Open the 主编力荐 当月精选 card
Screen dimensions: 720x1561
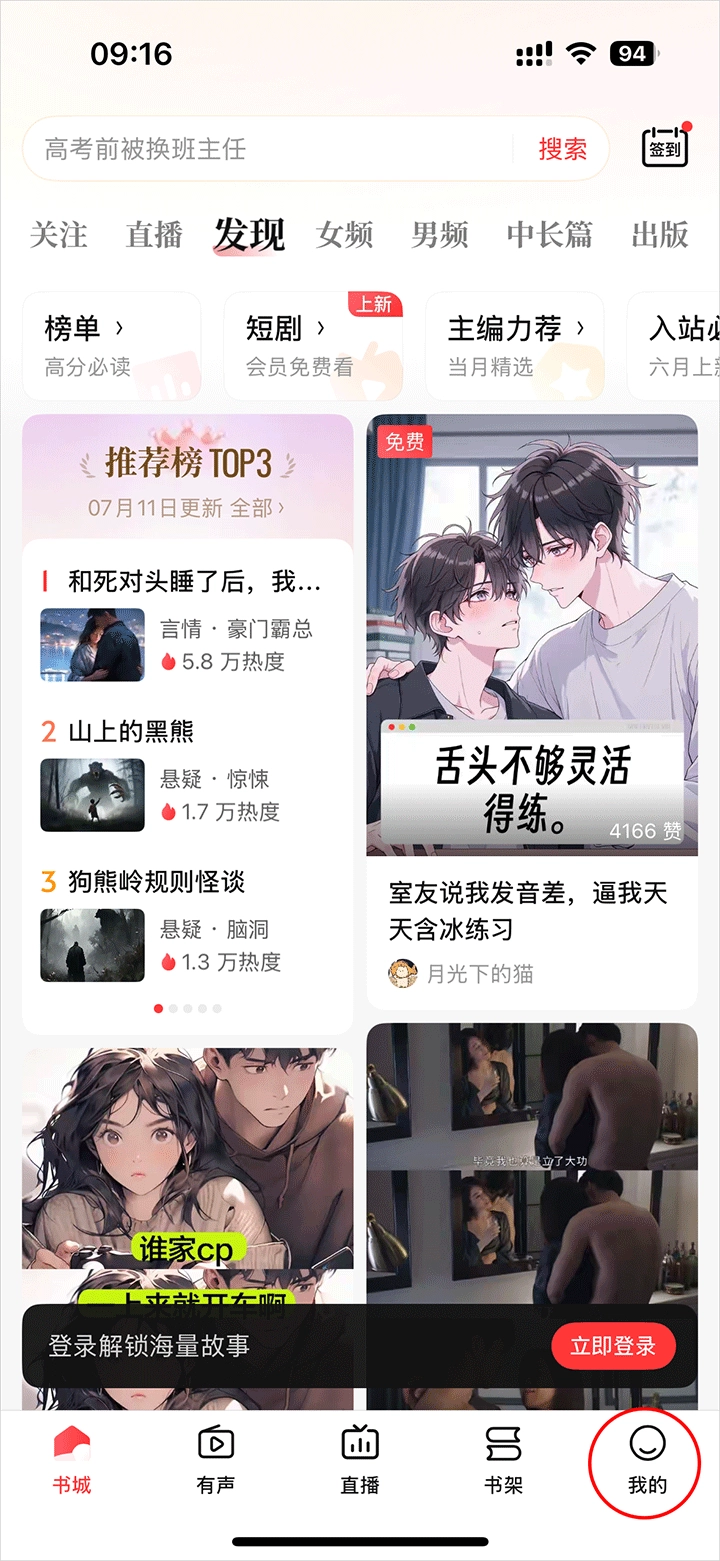click(515, 346)
